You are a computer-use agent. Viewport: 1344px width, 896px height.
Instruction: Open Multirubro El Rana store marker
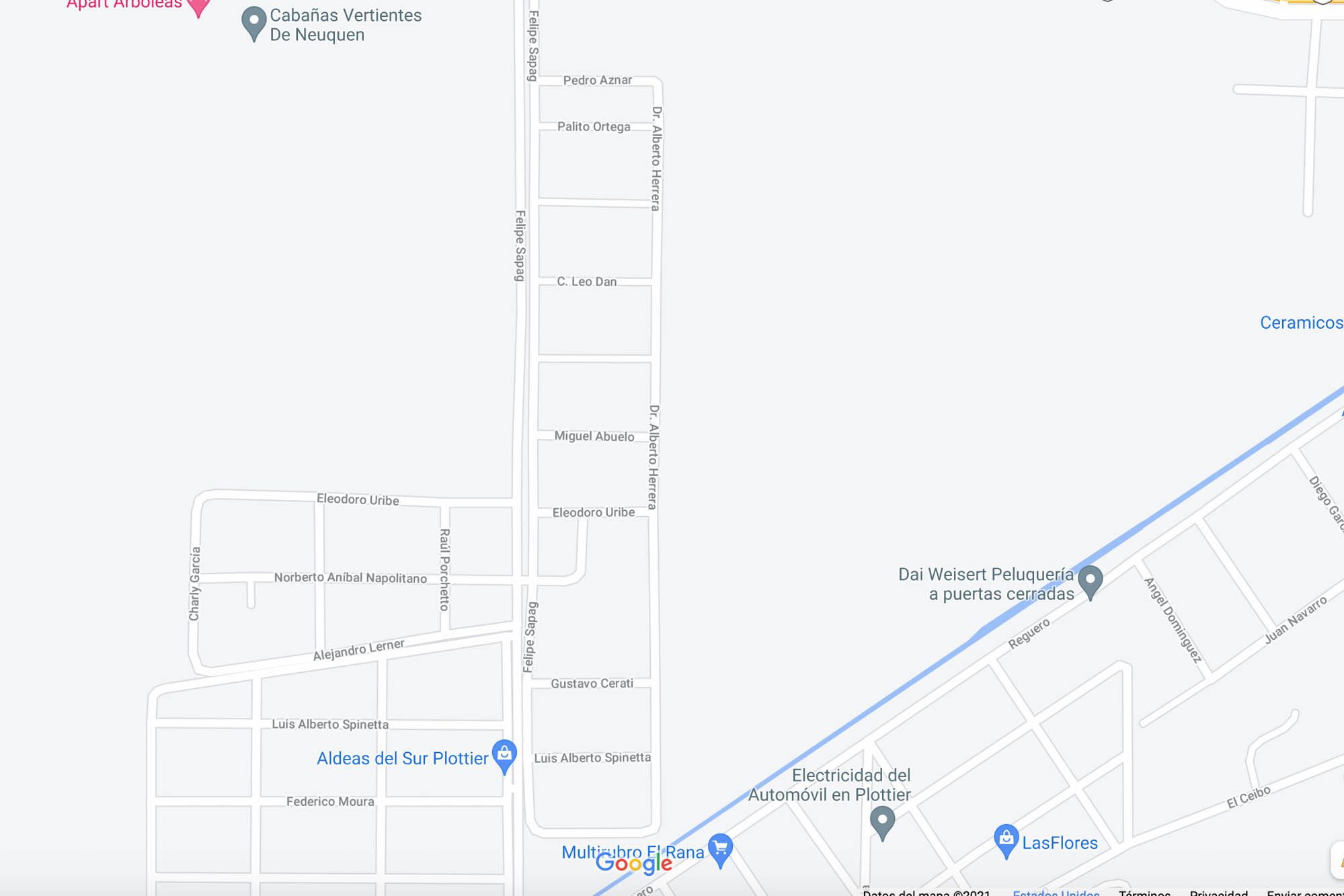click(x=719, y=848)
